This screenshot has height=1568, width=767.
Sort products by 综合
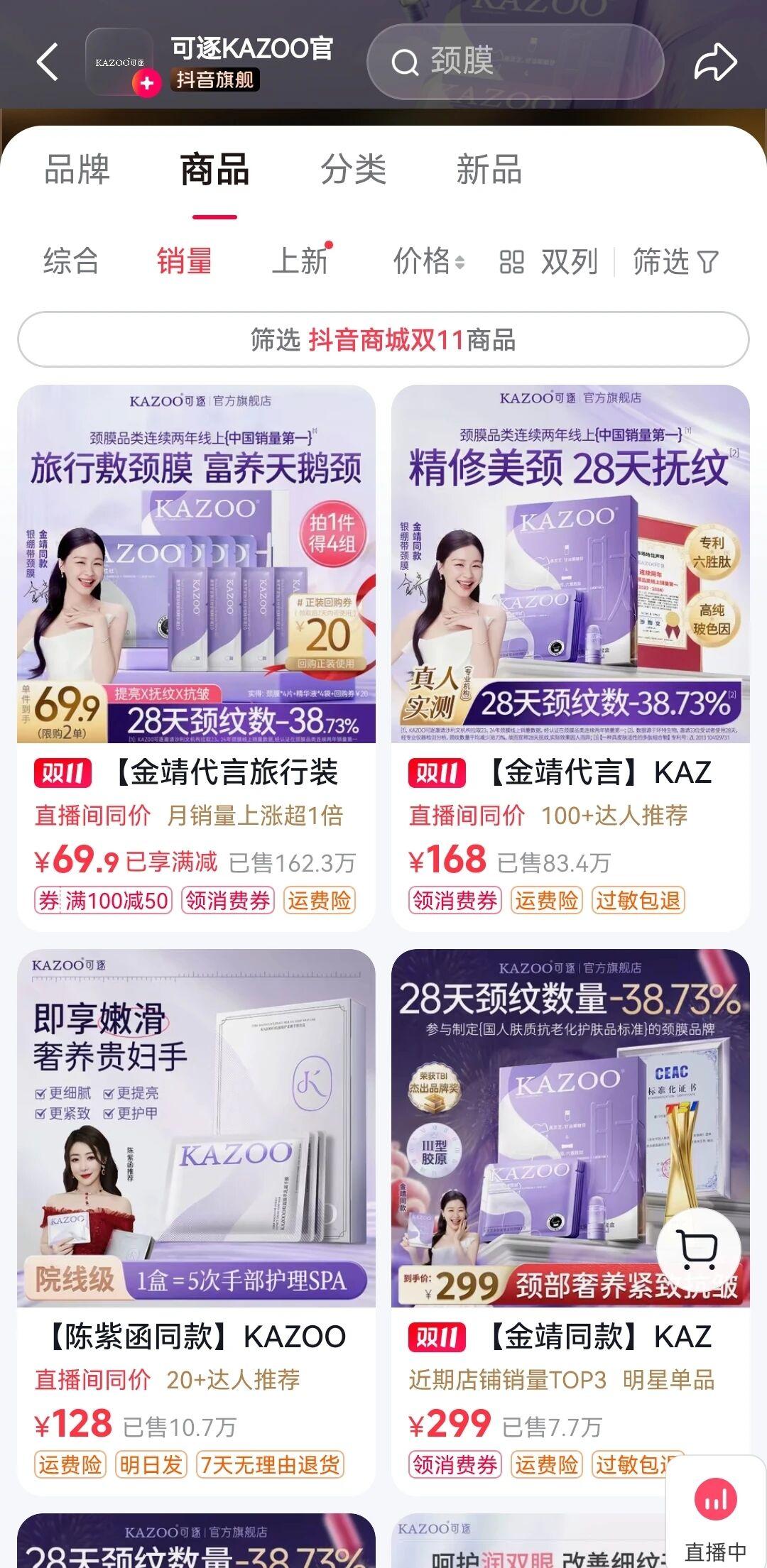click(70, 261)
